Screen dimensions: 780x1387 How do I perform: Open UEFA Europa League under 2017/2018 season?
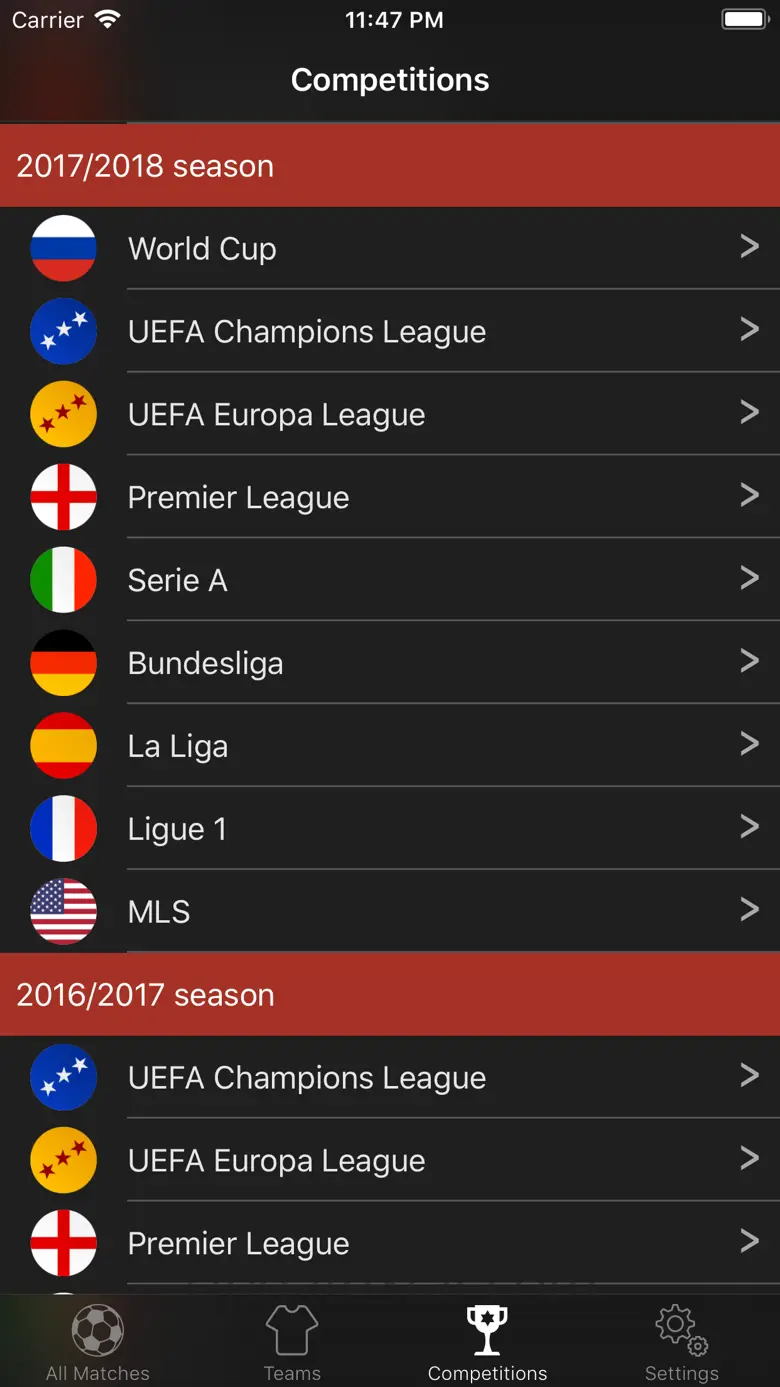pyautogui.click(x=390, y=414)
